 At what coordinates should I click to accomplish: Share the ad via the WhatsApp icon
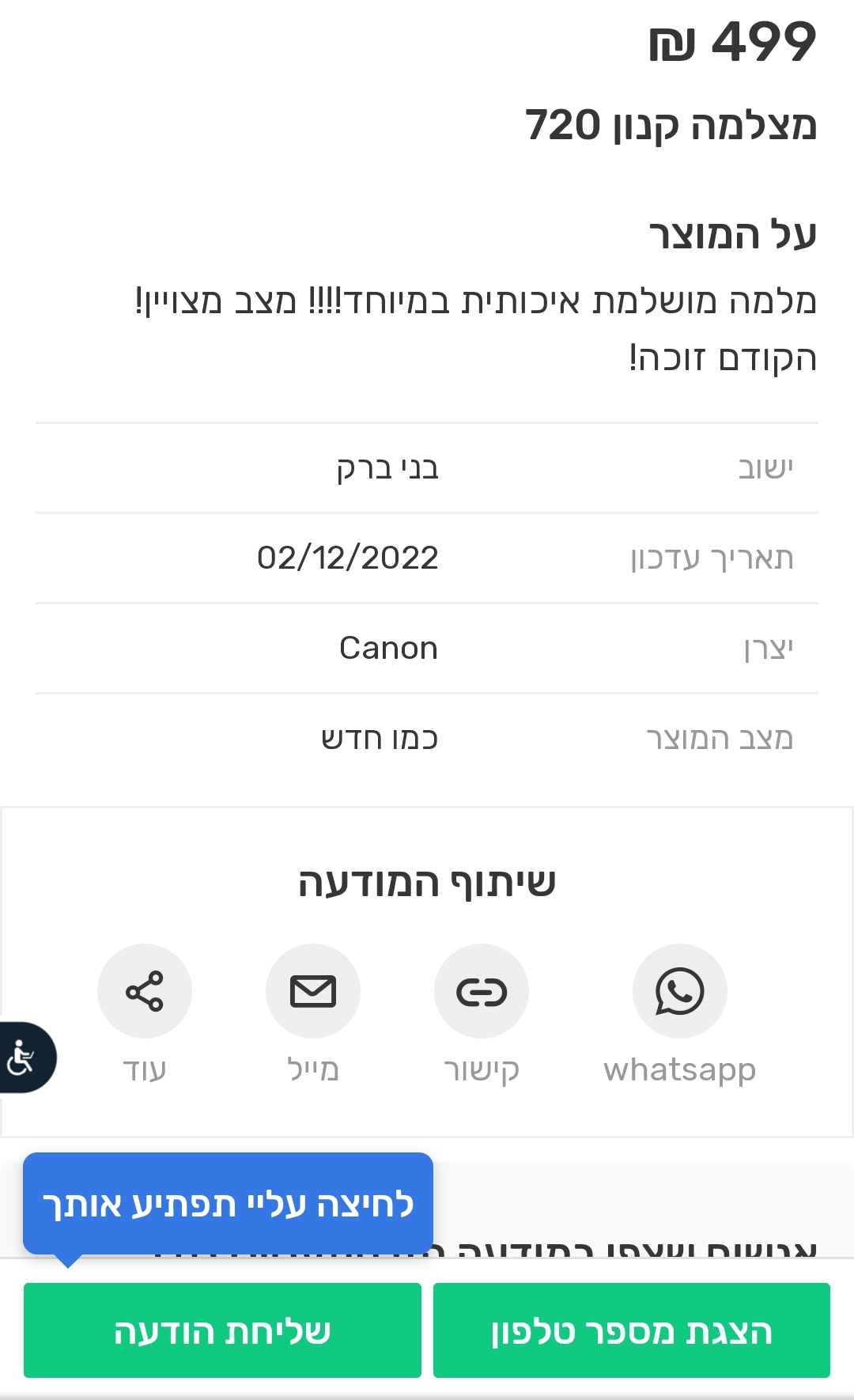click(x=678, y=991)
